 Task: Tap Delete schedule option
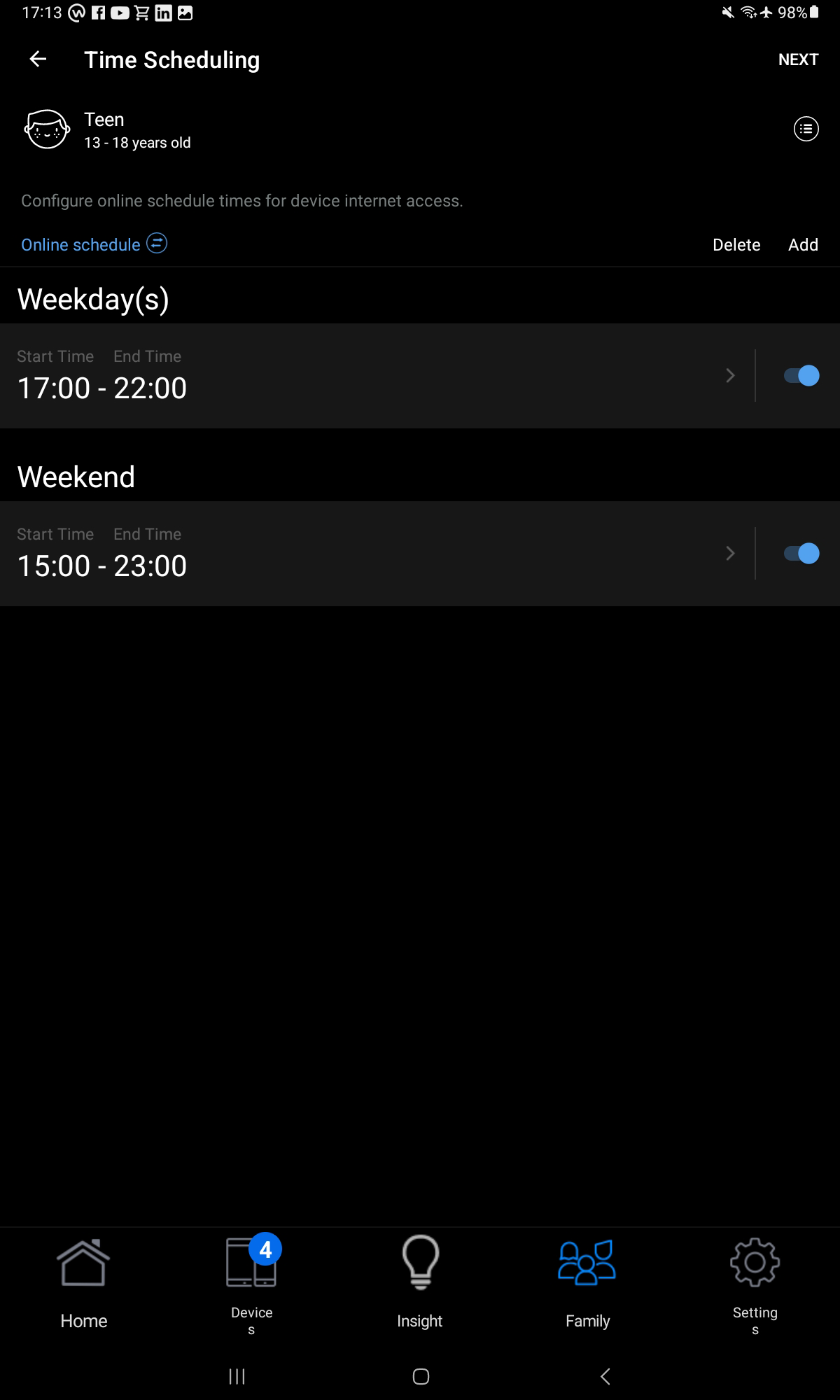(736, 245)
